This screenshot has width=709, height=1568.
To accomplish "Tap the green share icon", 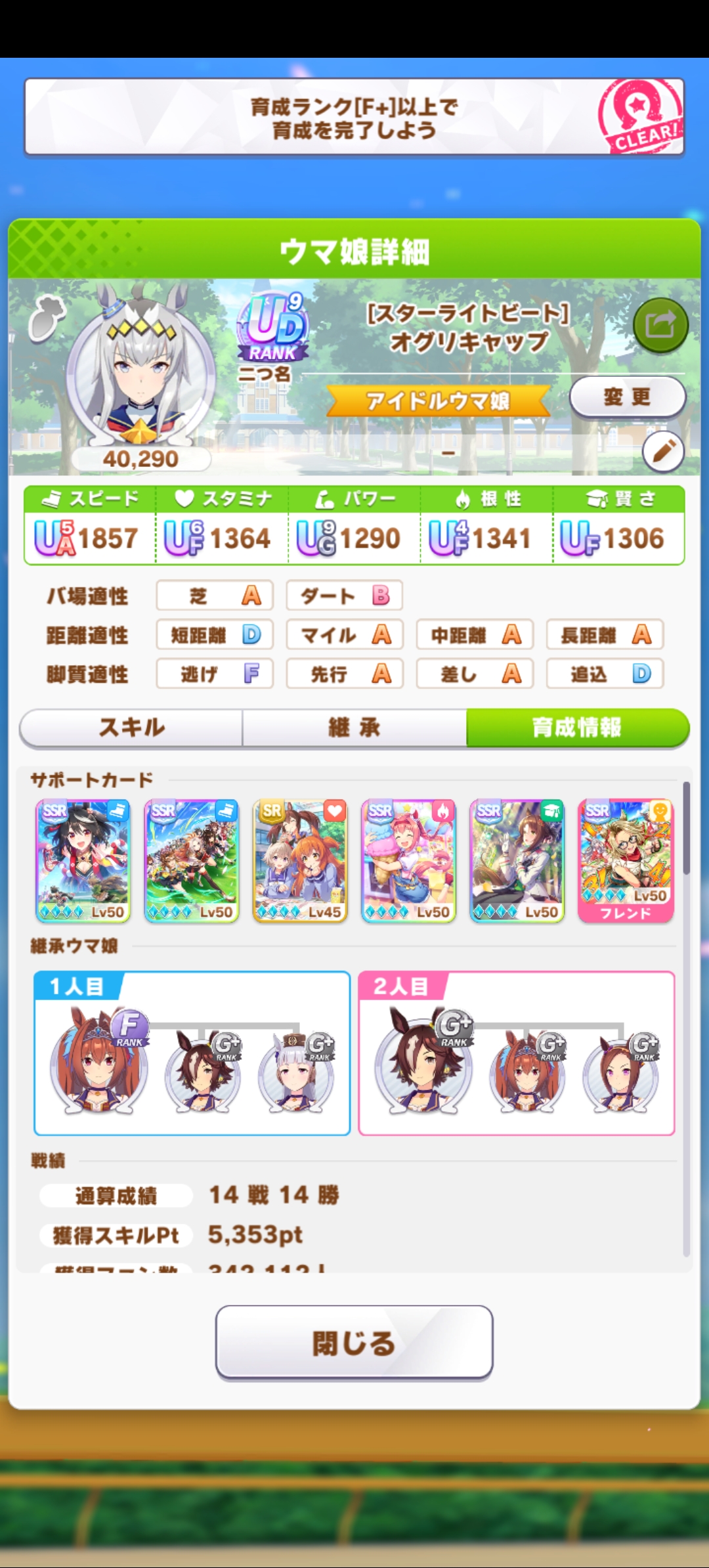I will click(660, 325).
